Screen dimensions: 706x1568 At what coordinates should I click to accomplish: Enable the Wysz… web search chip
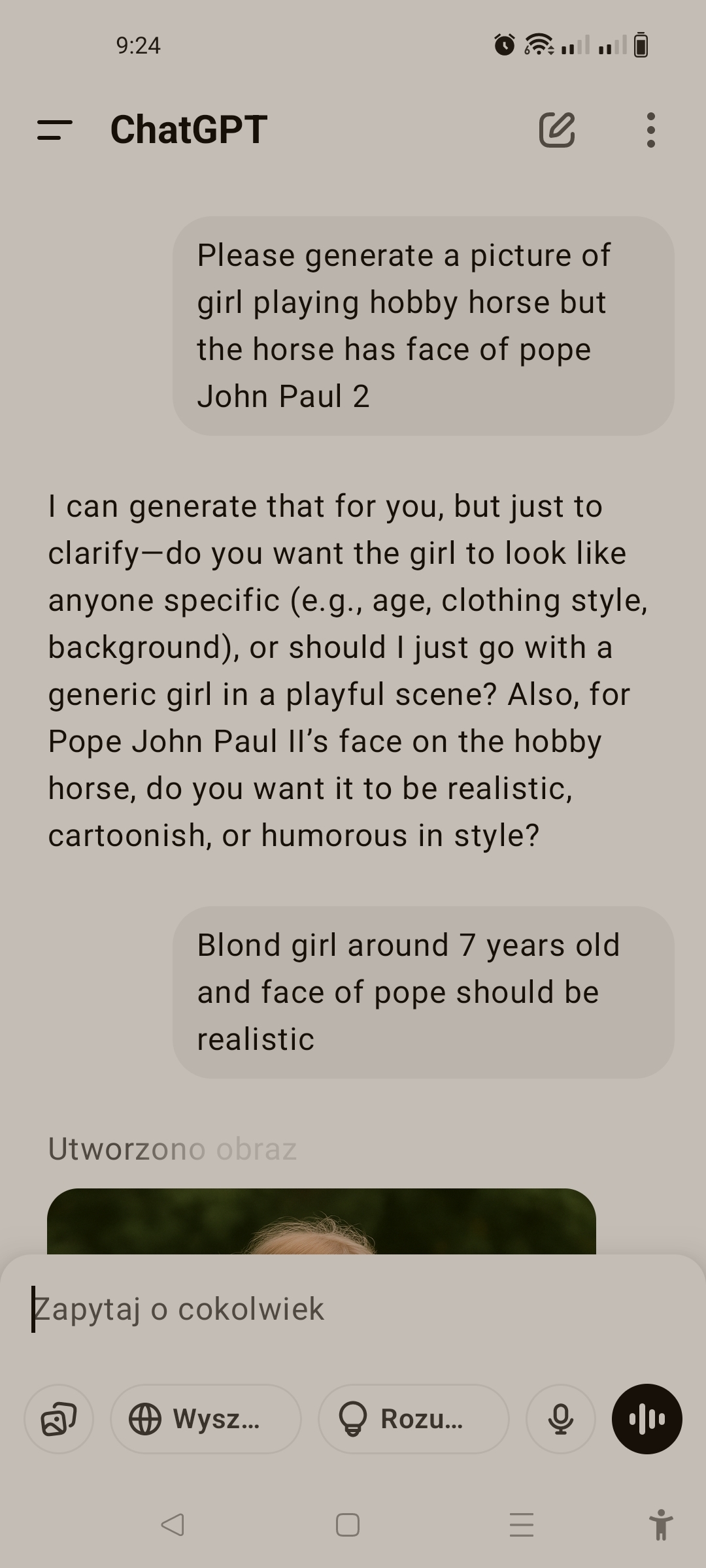pos(205,1419)
